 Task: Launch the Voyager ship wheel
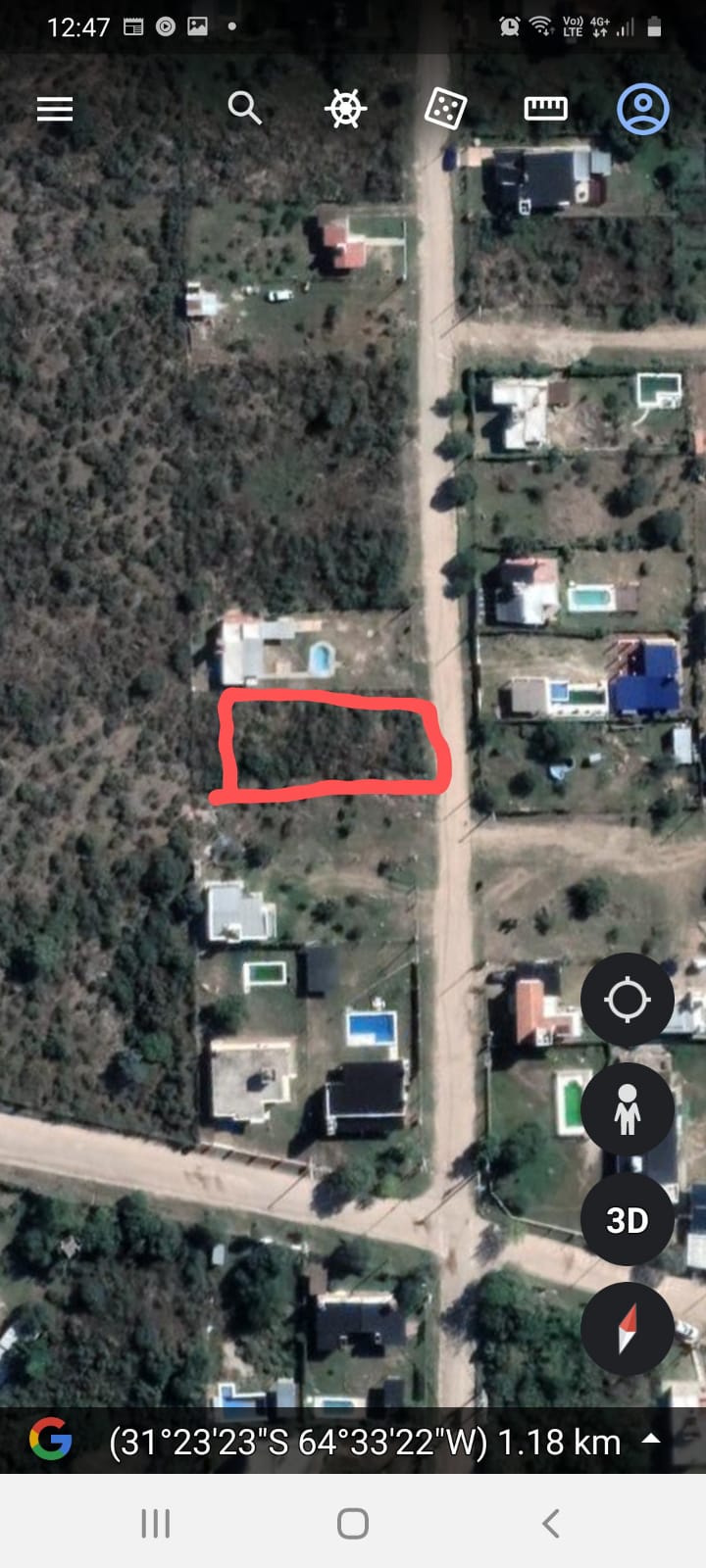(x=345, y=109)
